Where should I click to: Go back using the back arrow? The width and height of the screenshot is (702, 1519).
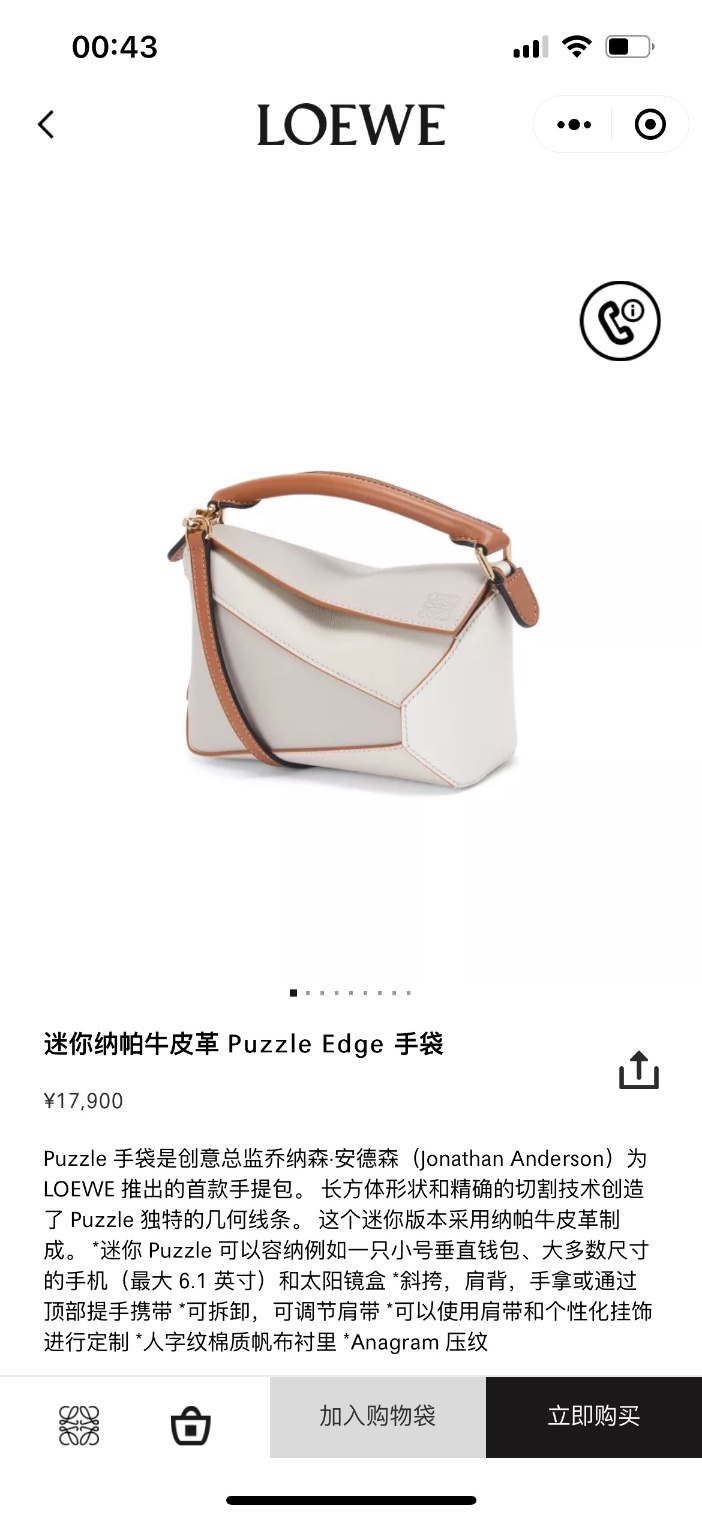pyautogui.click(x=46, y=124)
